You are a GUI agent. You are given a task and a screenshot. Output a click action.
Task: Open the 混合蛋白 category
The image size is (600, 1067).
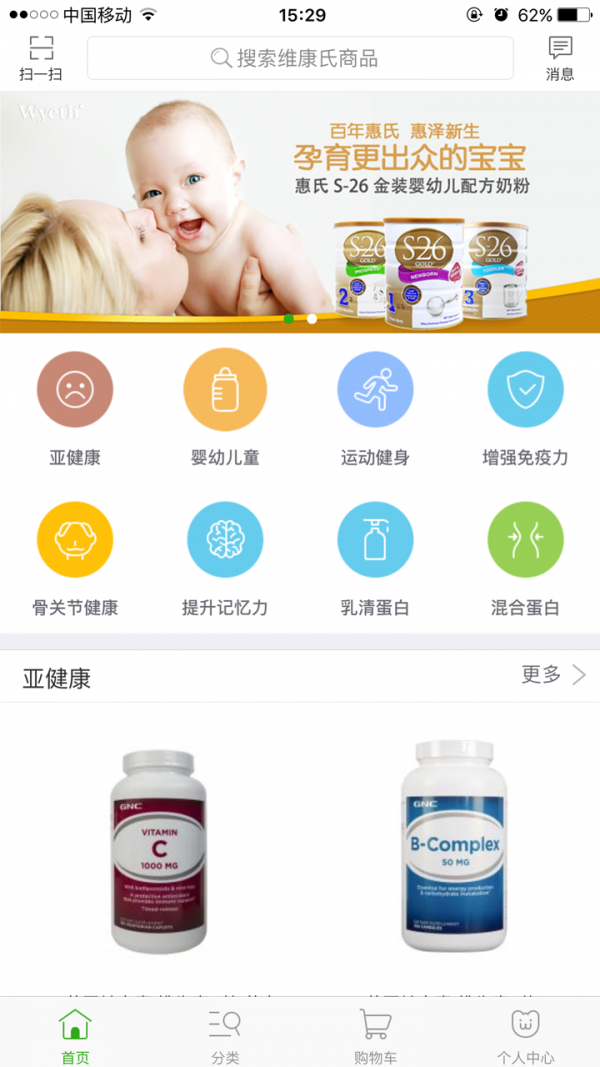525,540
